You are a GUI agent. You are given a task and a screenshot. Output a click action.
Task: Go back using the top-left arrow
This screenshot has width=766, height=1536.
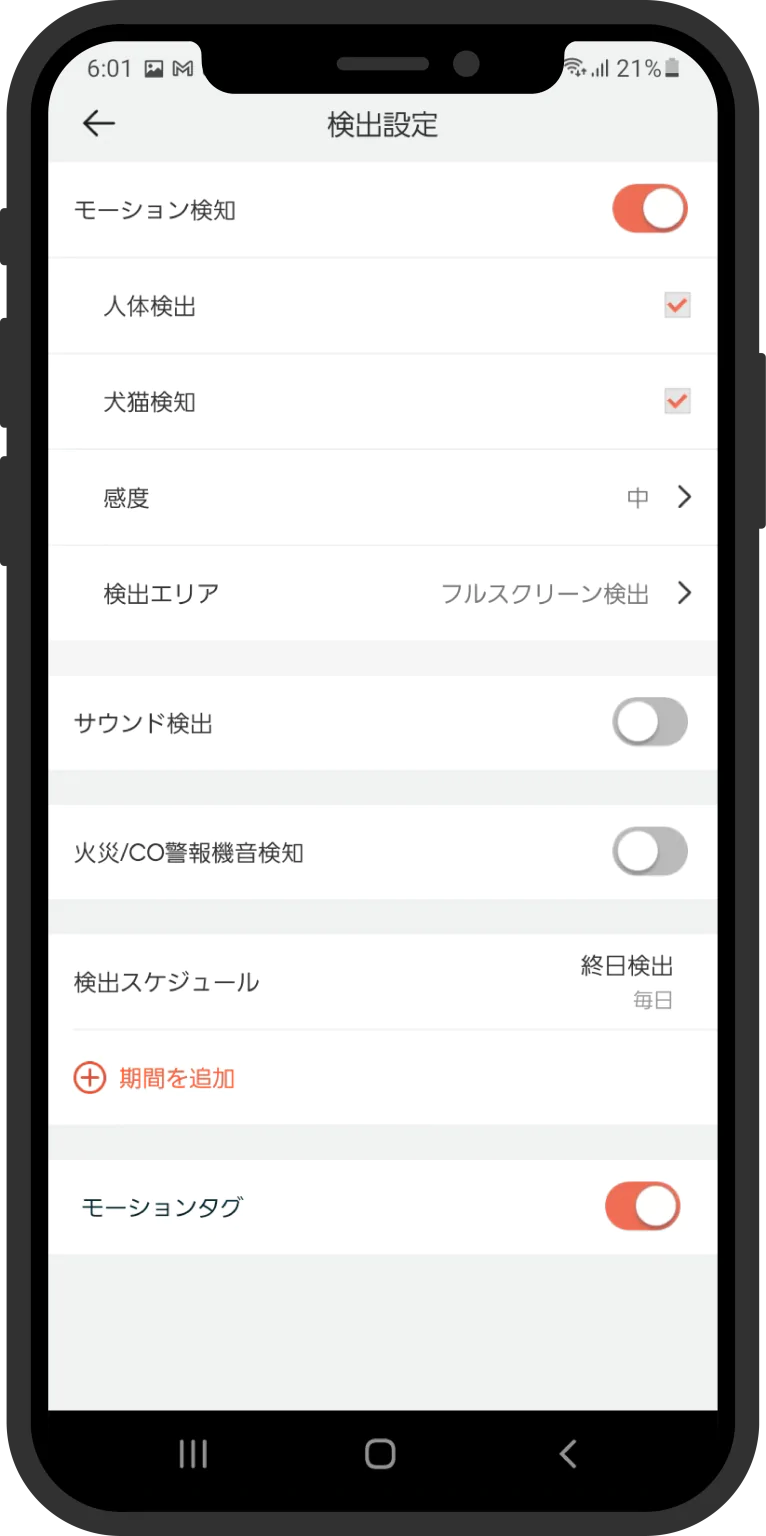[99, 123]
